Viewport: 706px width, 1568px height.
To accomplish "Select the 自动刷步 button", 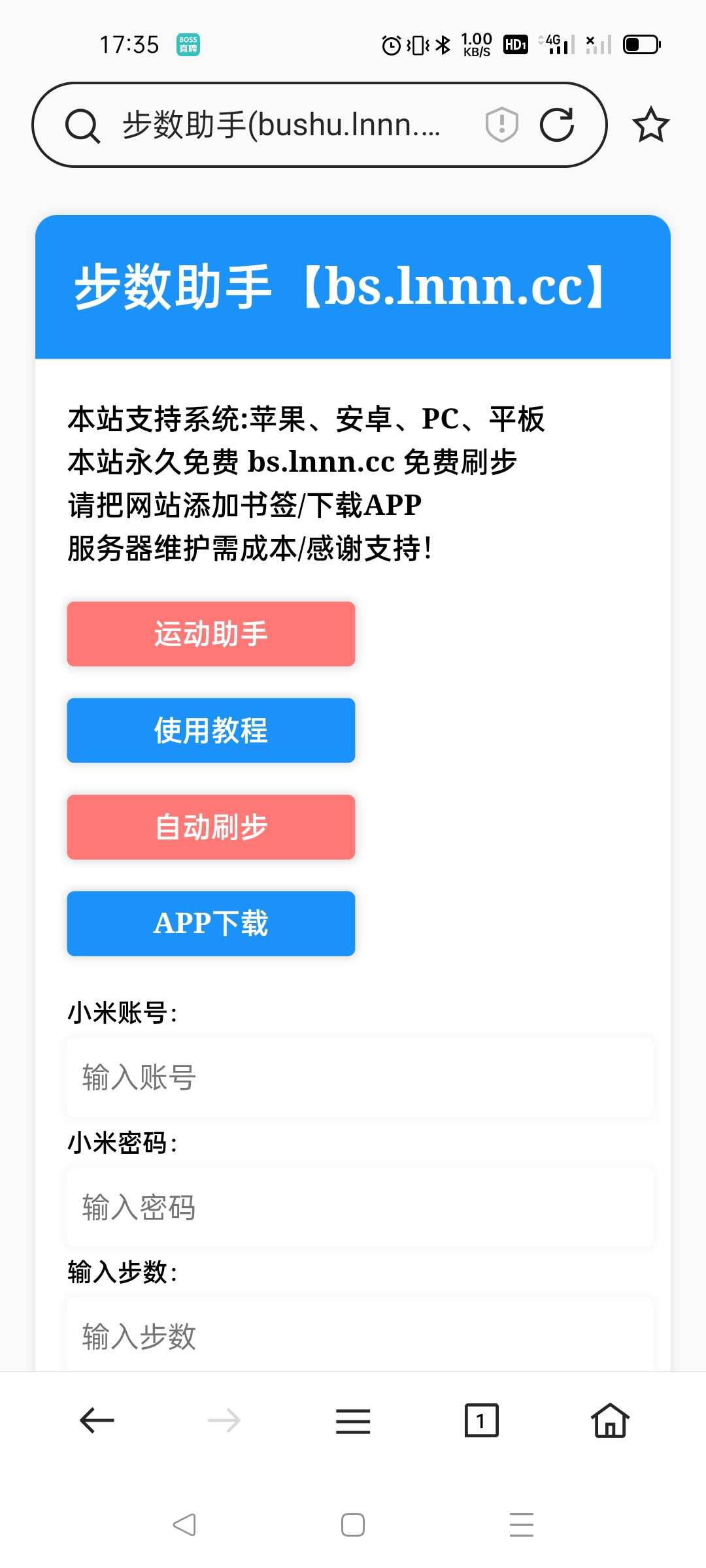I will coord(211,827).
